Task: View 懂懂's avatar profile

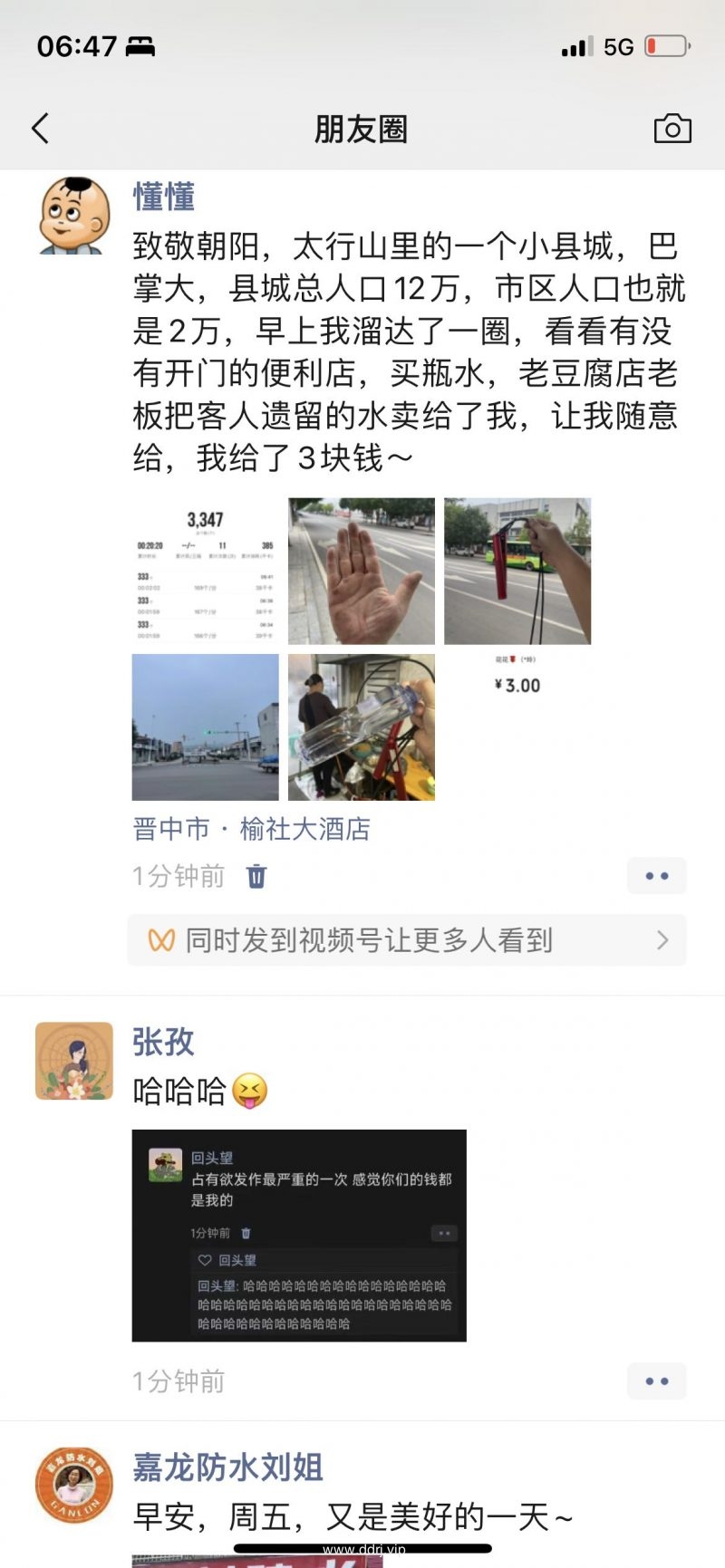Action: [74, 216]
